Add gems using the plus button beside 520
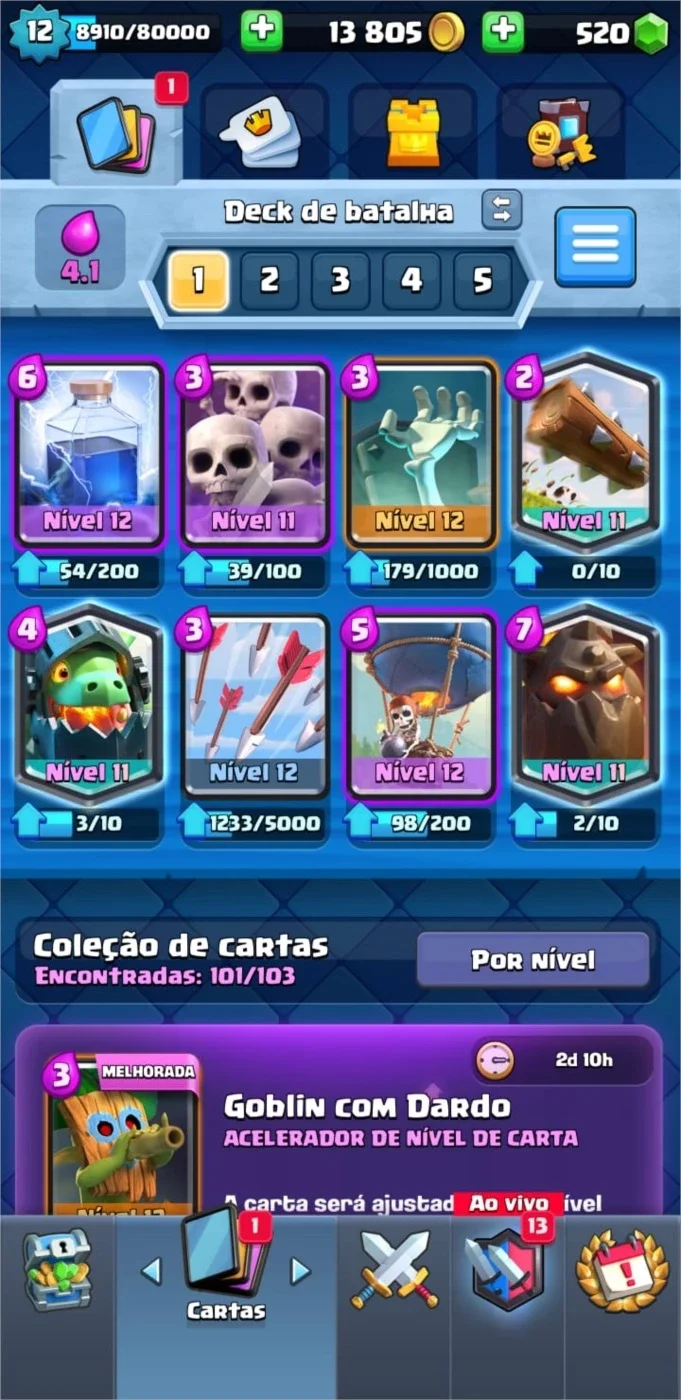The height and width of the screenshot is (1400, 681). click(503, 33)
